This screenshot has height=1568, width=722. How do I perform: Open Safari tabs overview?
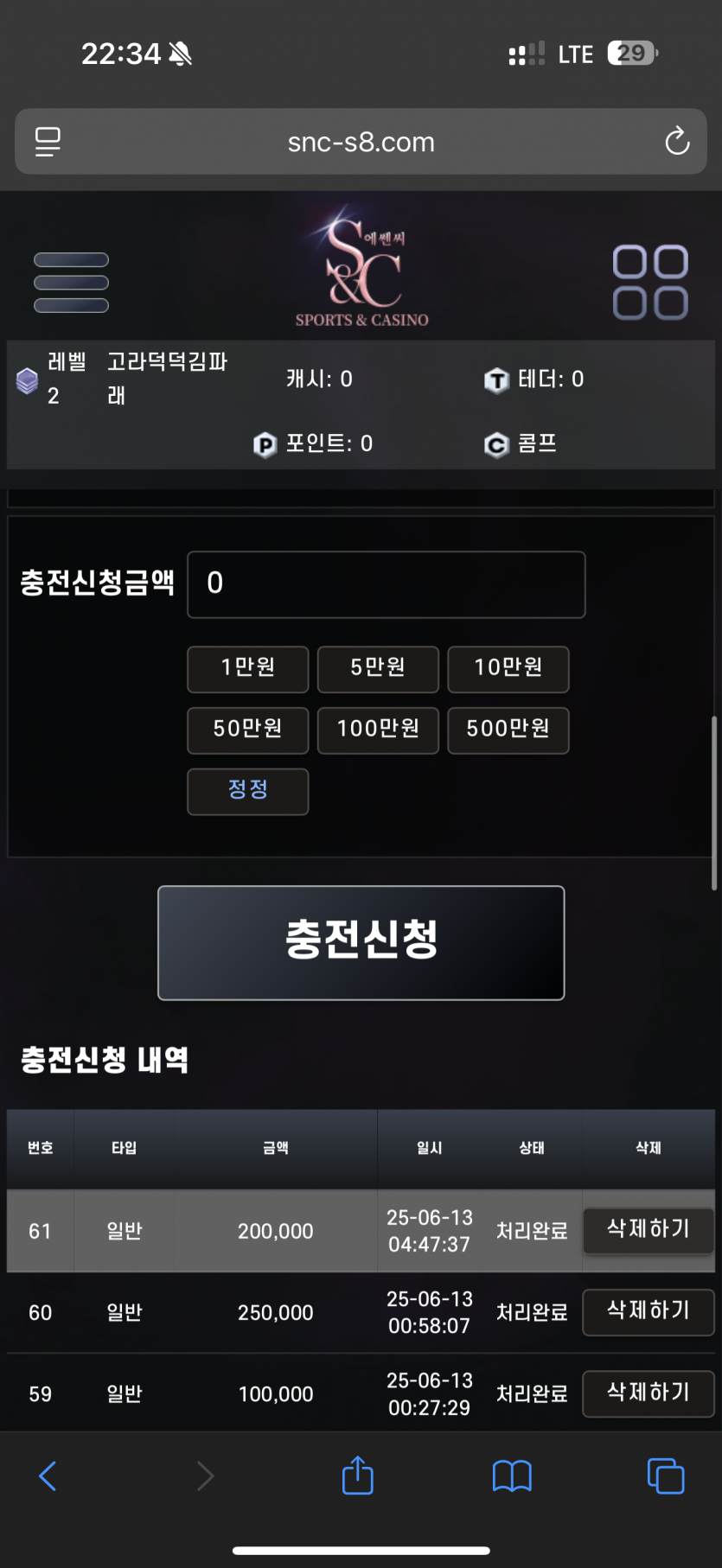click(x=665, y=1476)
